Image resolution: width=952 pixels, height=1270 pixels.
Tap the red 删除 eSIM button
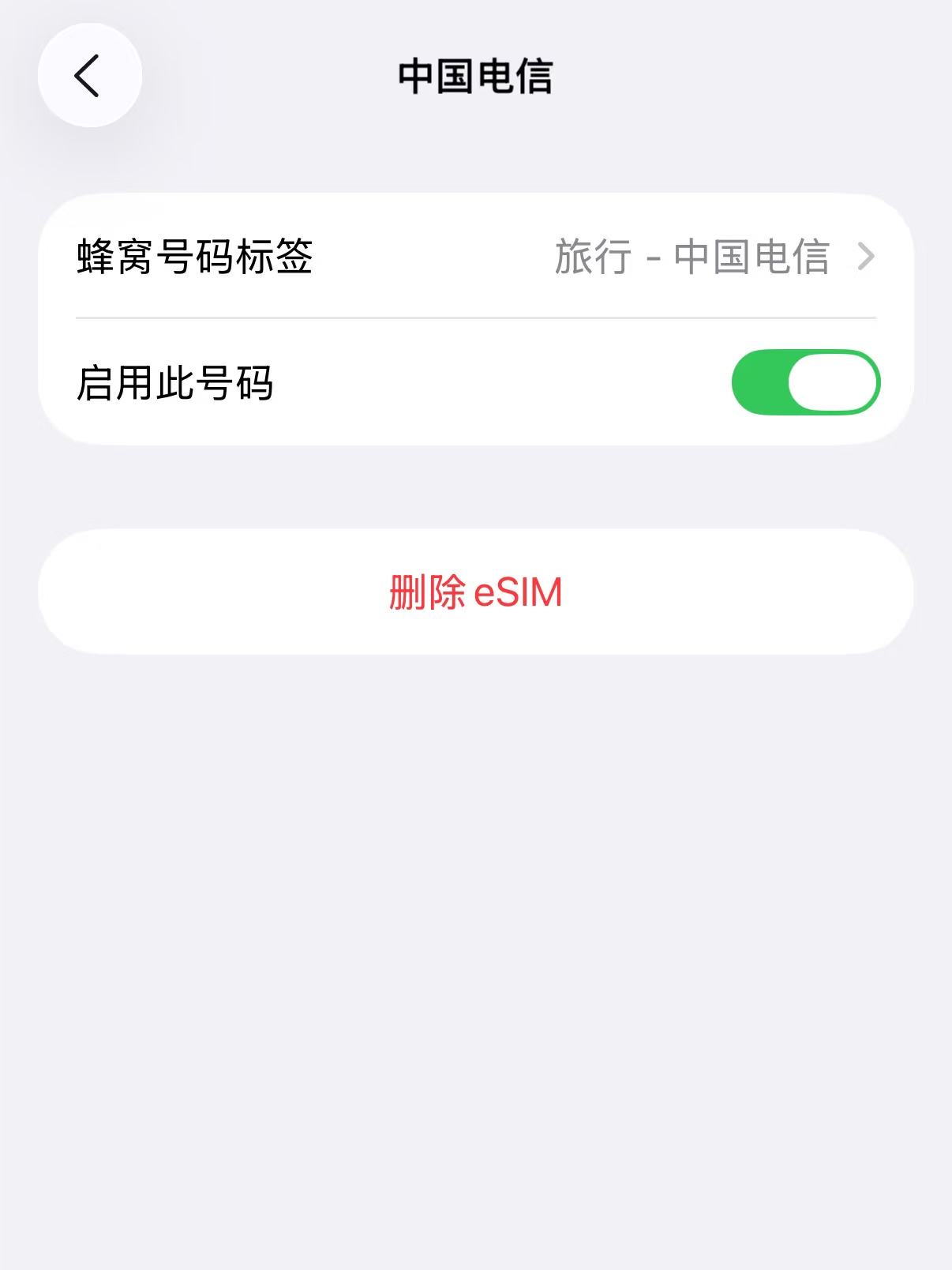tap(475, 592)
